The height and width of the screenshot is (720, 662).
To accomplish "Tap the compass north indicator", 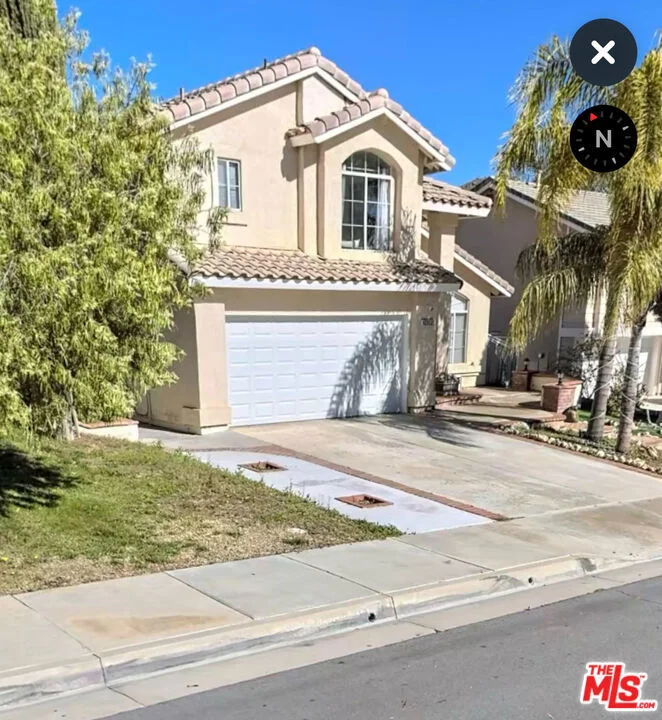I will [x=603, y=139].
